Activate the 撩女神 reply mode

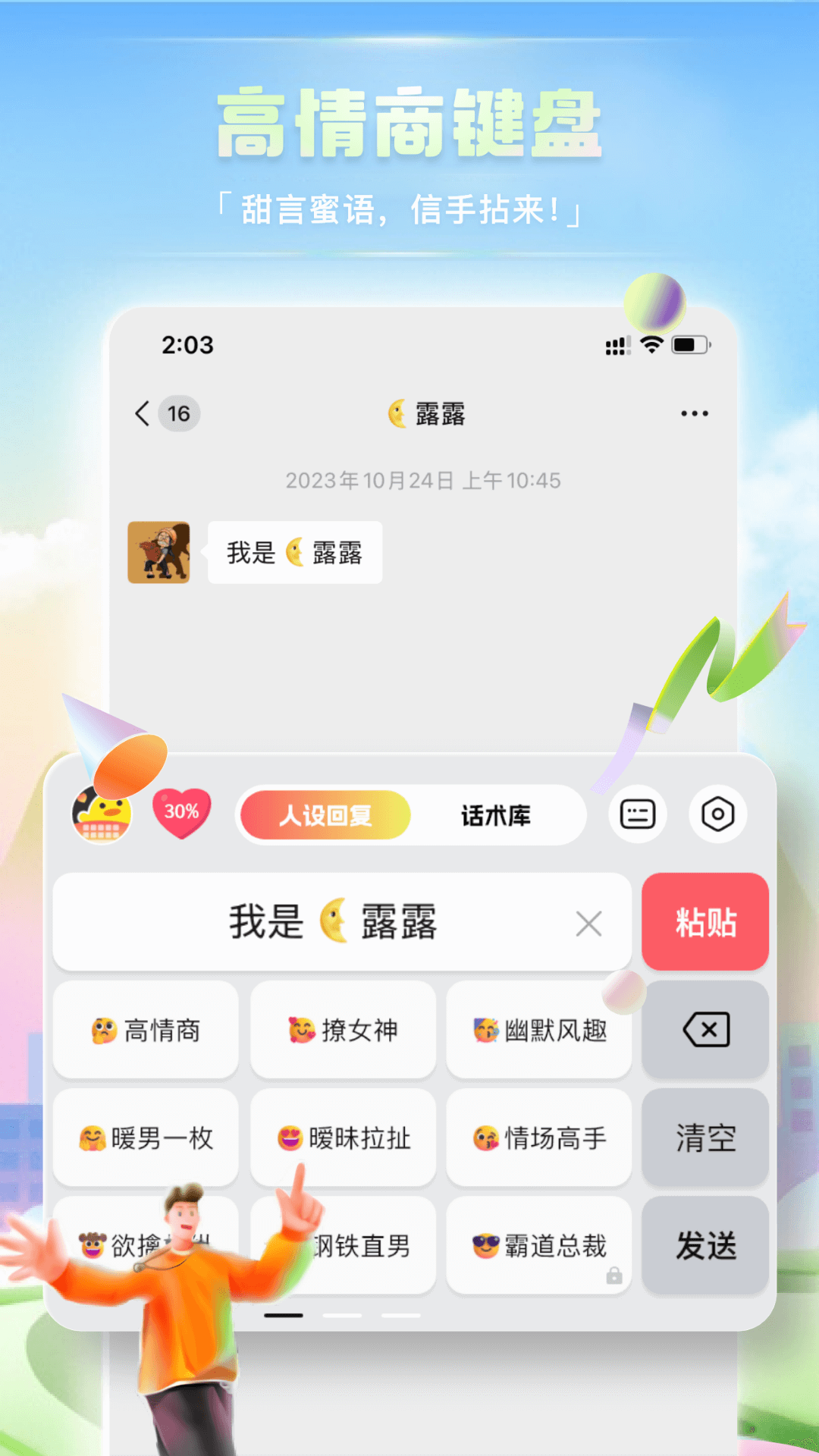coord(343,1030)
